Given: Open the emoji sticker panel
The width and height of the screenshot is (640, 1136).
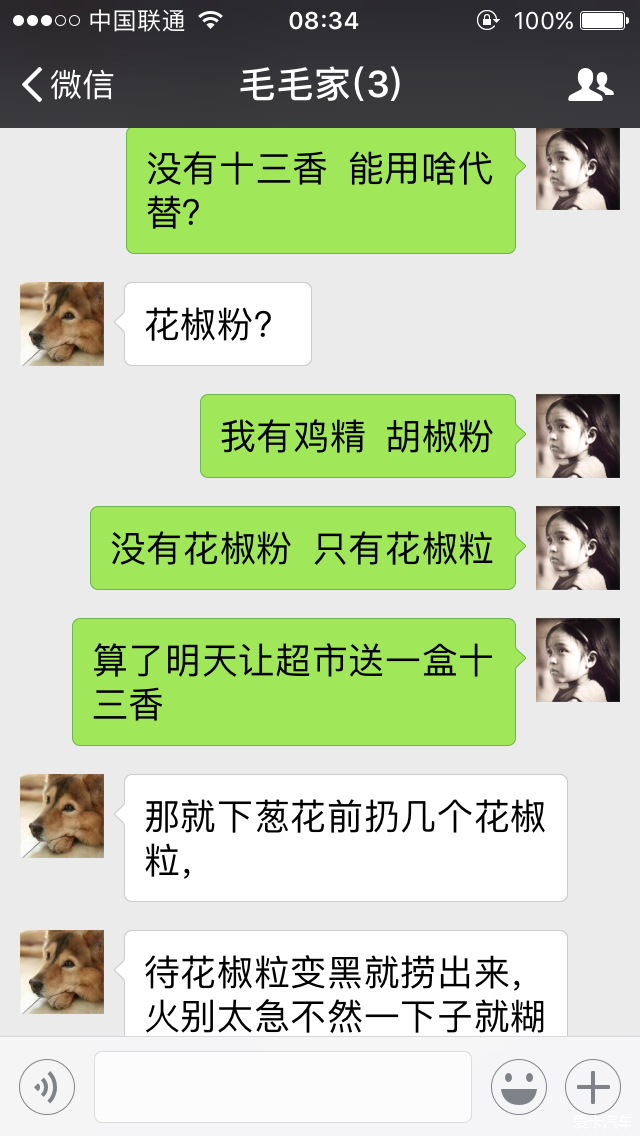Looking at the screenshot, I should point(518,1086).
